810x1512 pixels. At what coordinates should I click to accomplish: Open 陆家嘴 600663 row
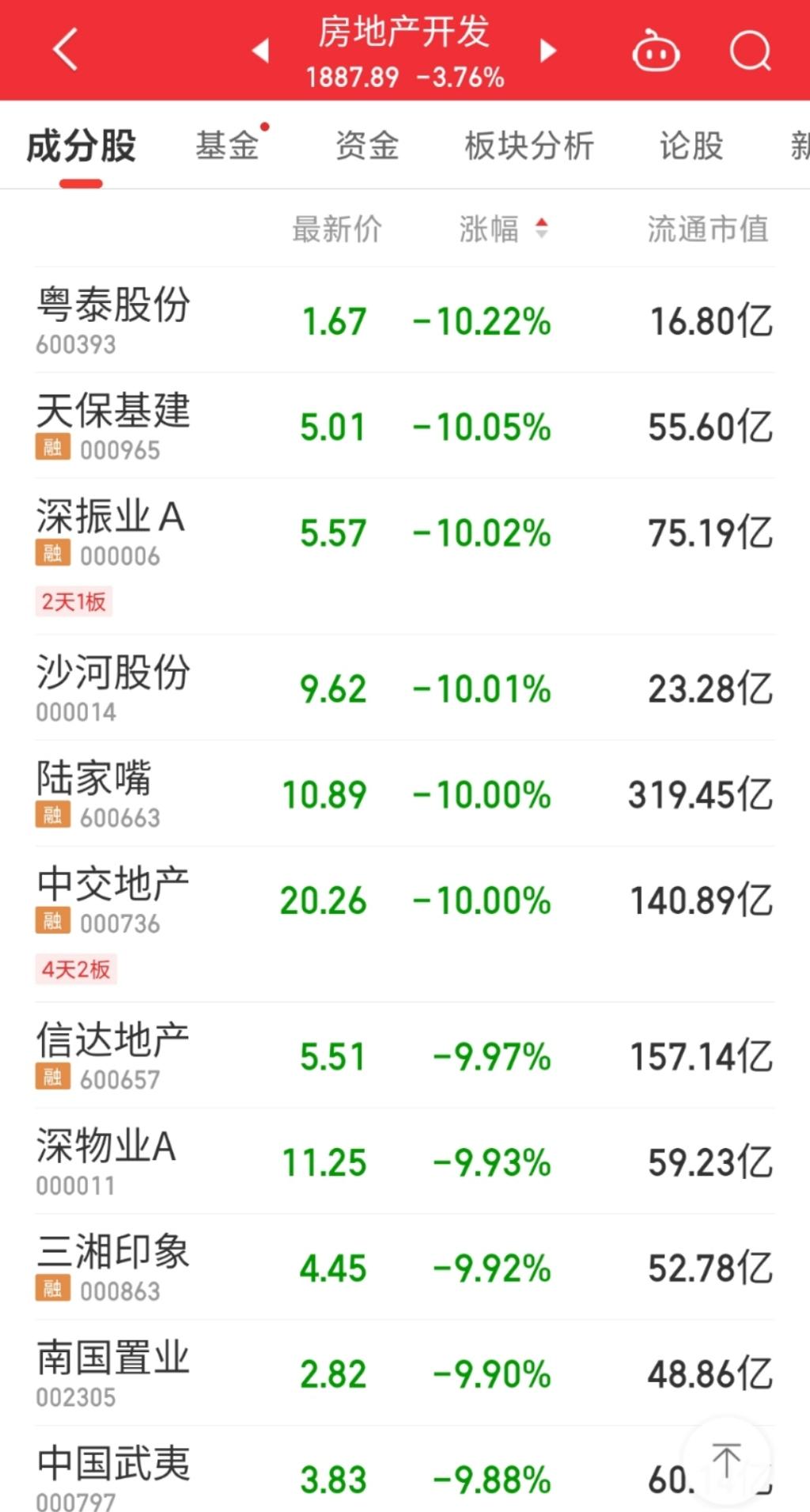405,794
